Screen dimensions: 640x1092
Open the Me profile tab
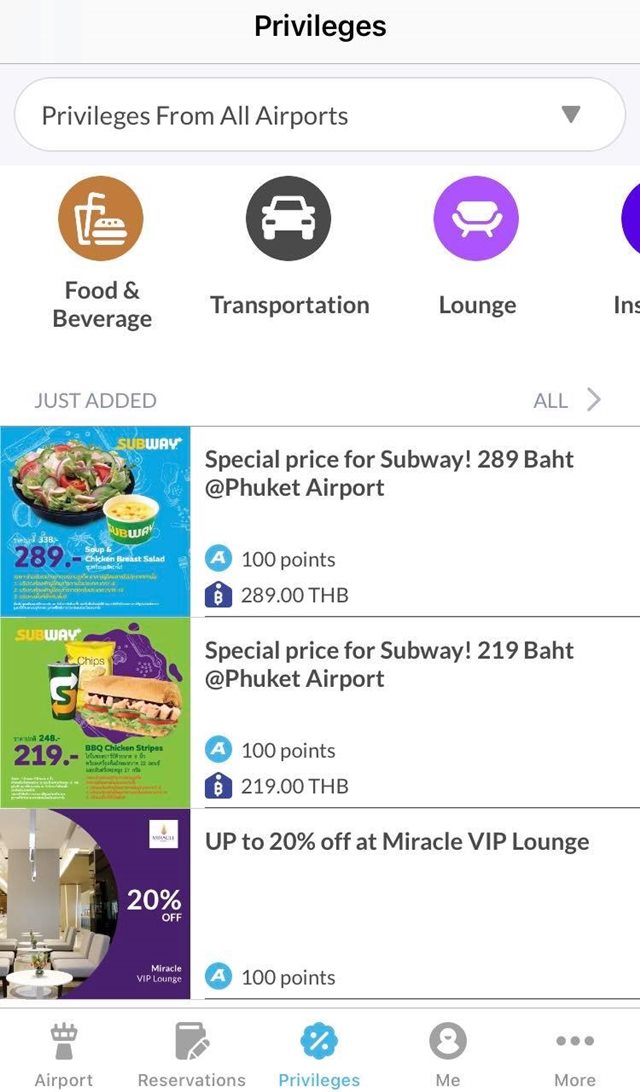pos(447,1054)
